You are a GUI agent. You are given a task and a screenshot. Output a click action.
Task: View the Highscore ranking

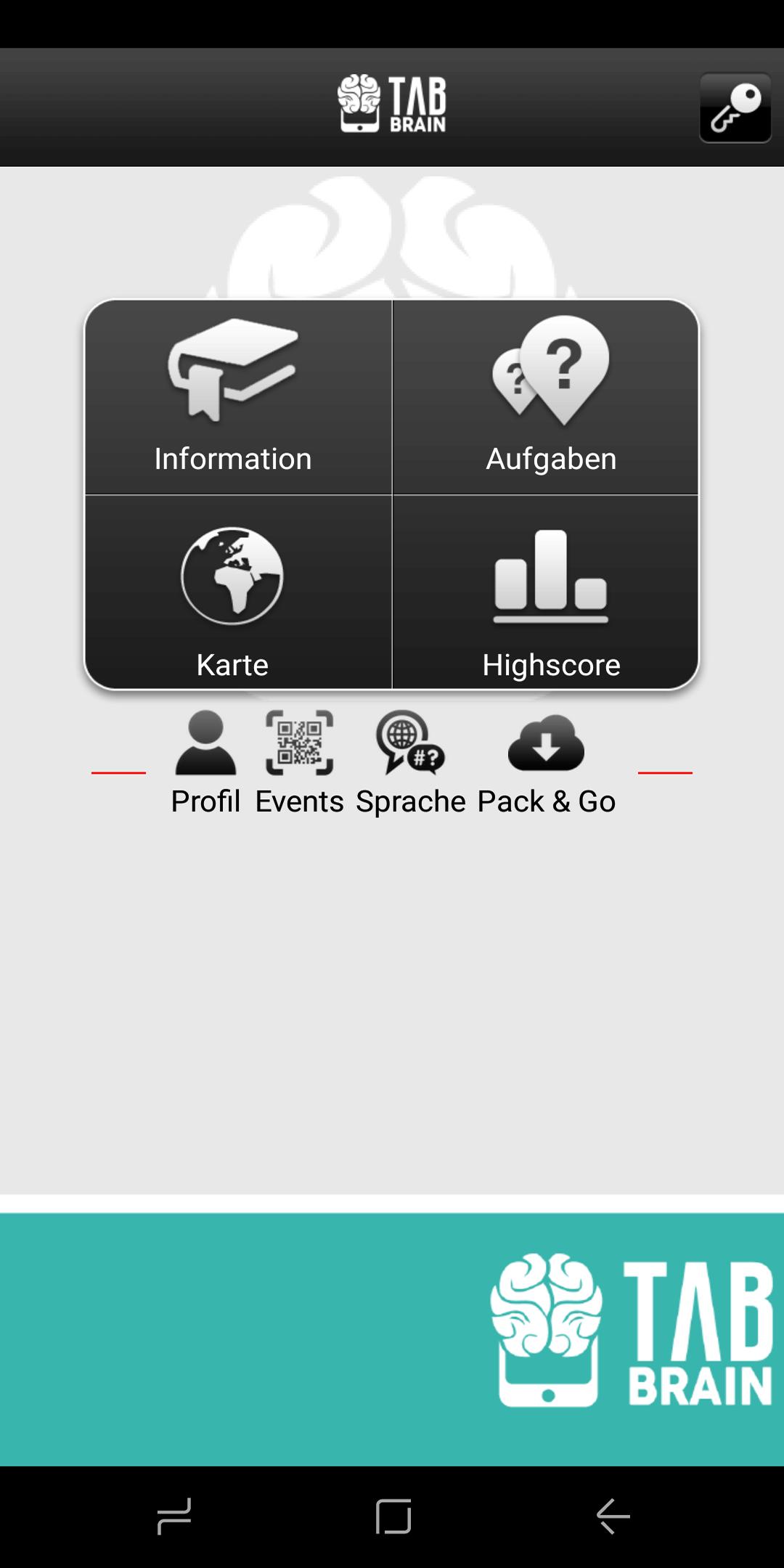(x=546, y=592)
